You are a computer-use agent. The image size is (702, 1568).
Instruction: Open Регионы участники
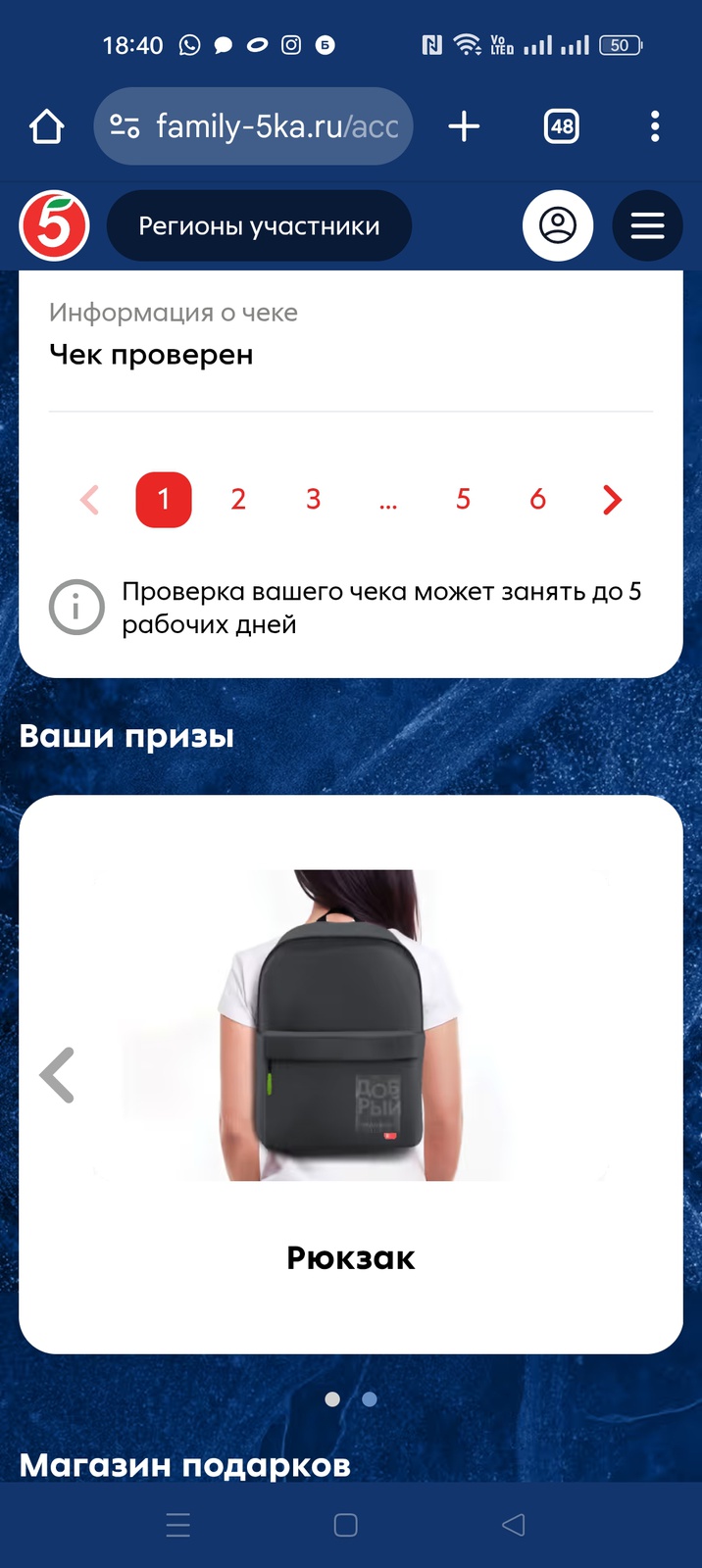pos(259,226)
